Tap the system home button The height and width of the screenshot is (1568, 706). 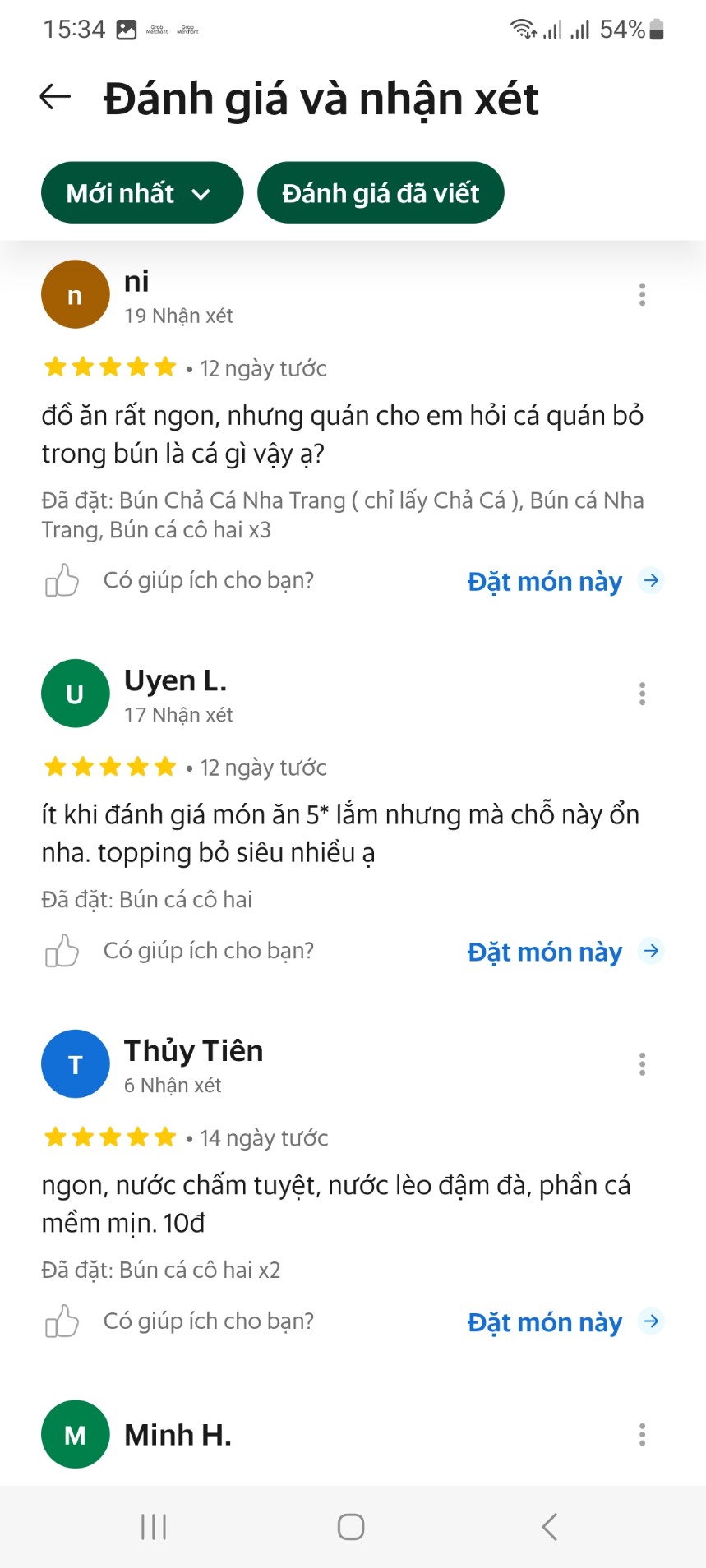pyautogui.click(x=351, y=1527)
